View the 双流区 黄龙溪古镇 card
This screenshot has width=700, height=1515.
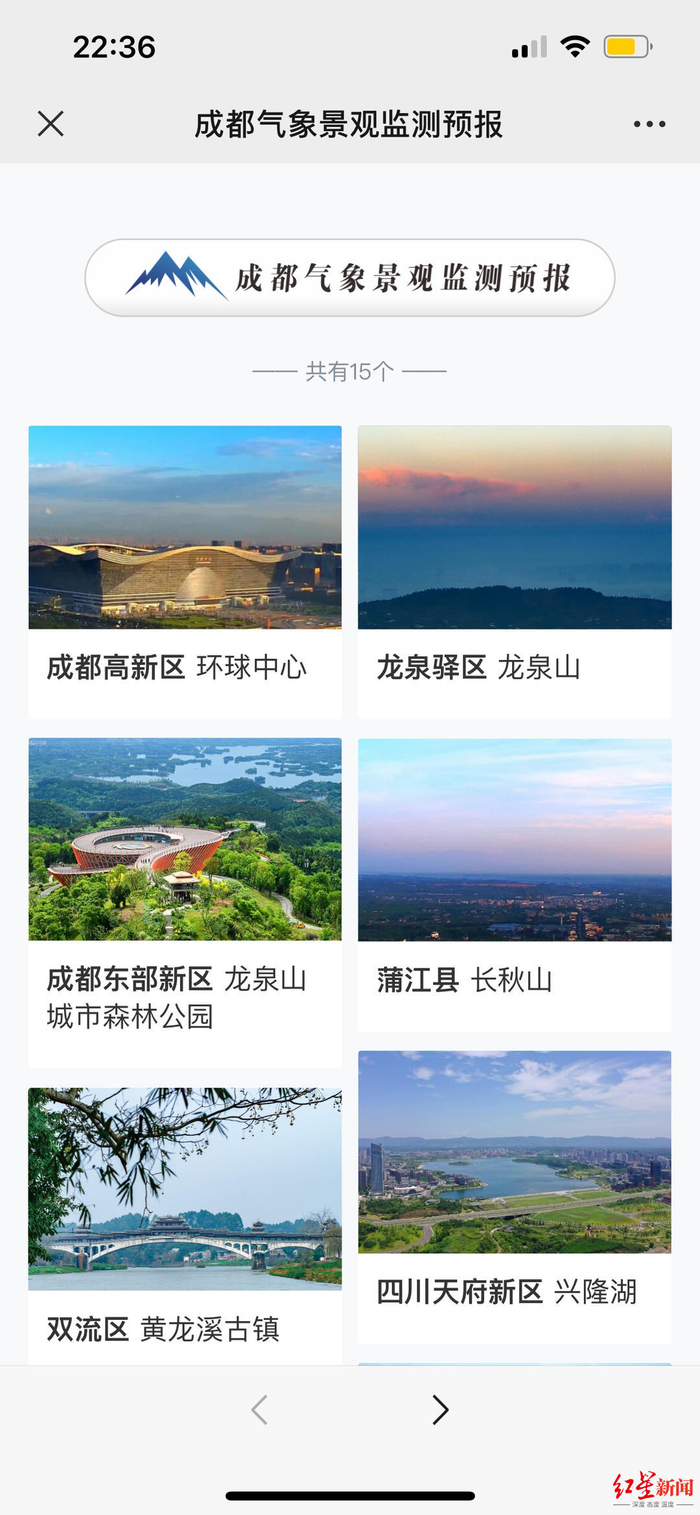185,1225
